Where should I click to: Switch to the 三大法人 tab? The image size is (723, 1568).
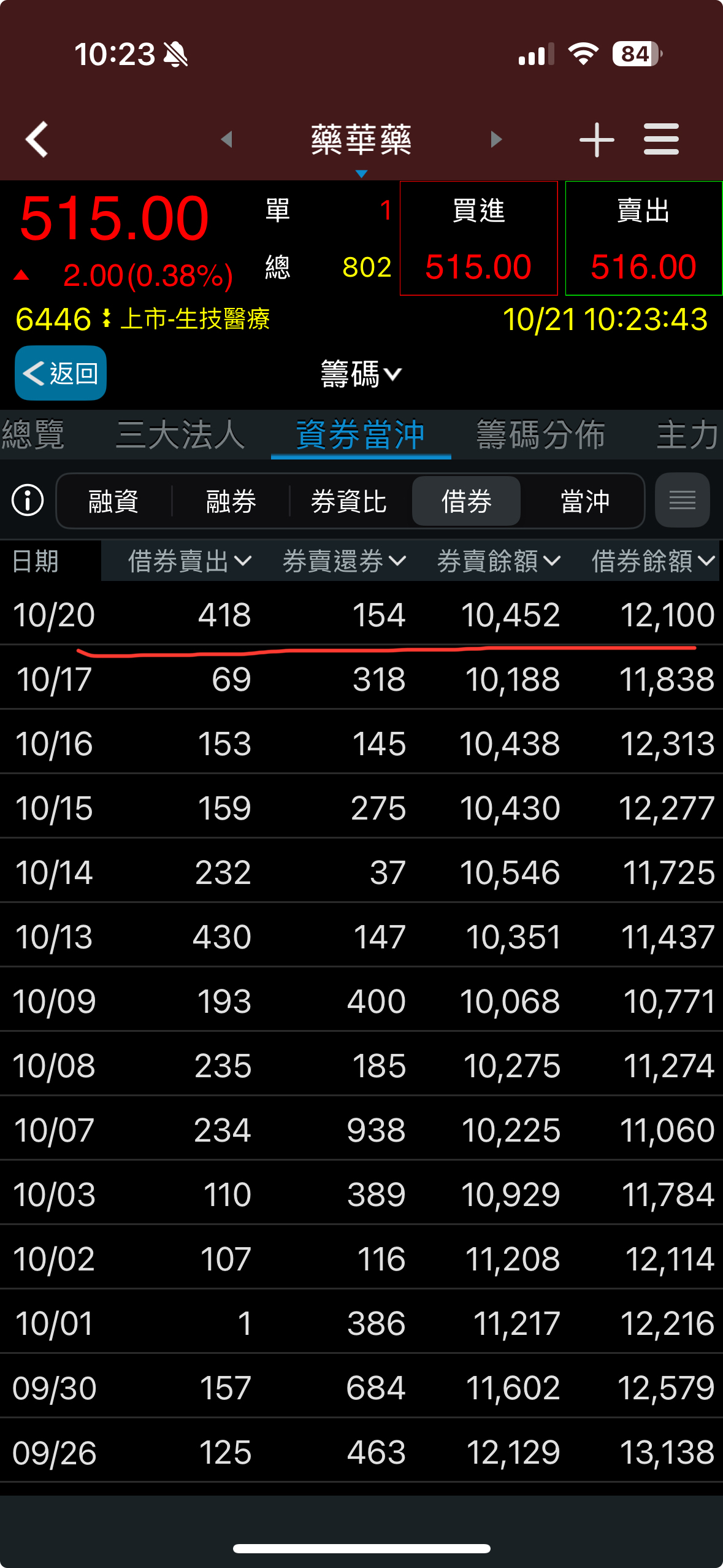coord(180,435)
